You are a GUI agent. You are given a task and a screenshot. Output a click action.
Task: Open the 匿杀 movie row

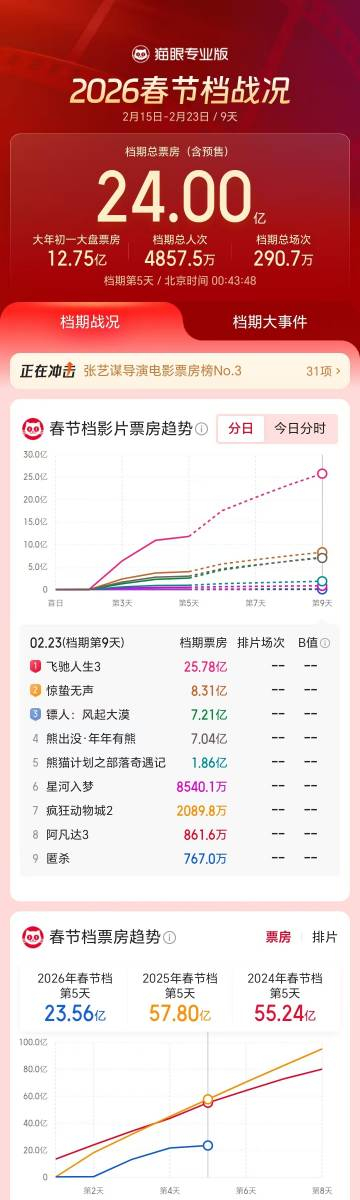coord(180,858)
